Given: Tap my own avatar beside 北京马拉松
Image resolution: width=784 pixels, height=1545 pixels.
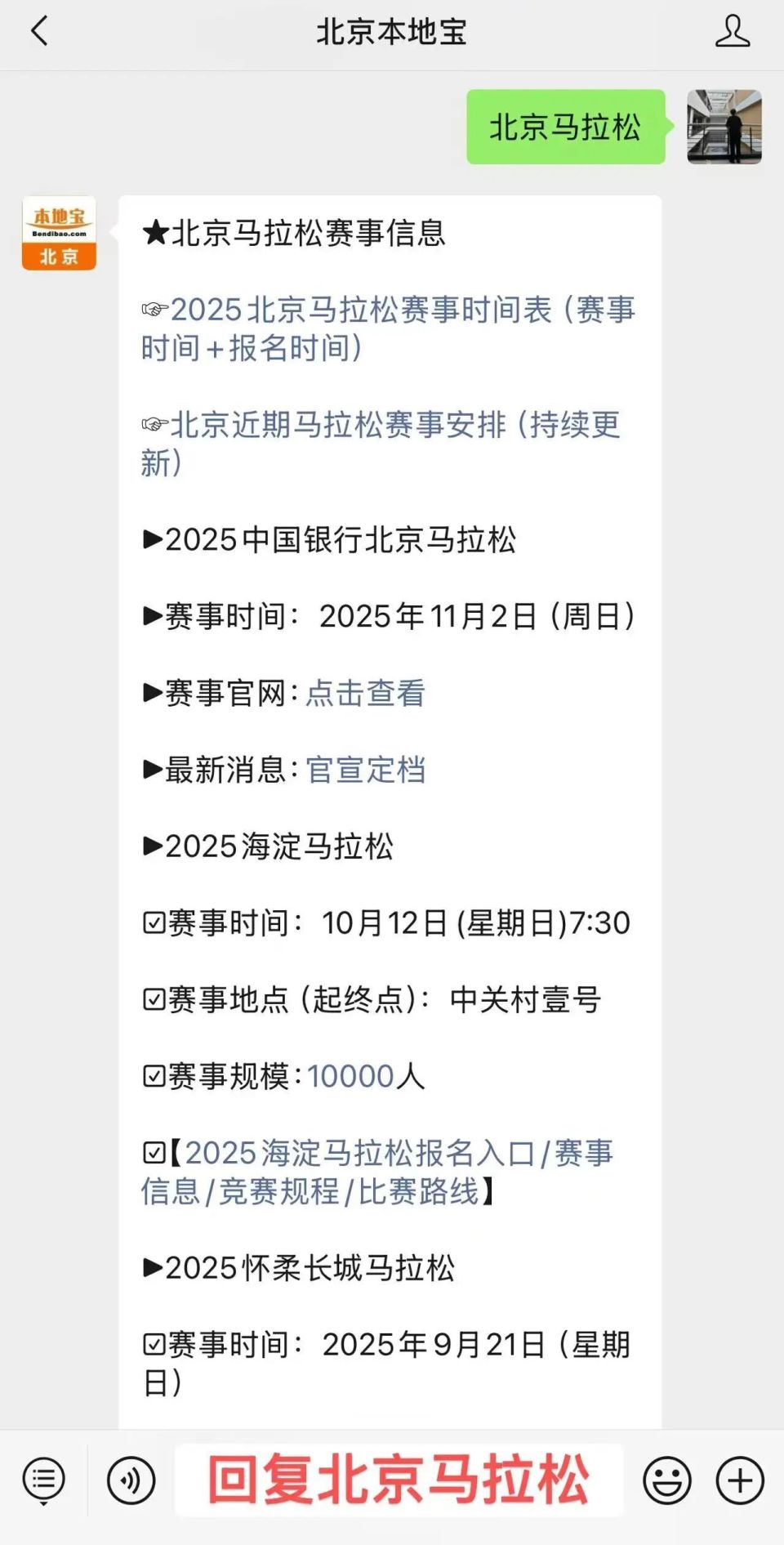Looking at the screenshot, I should point(724,127).
